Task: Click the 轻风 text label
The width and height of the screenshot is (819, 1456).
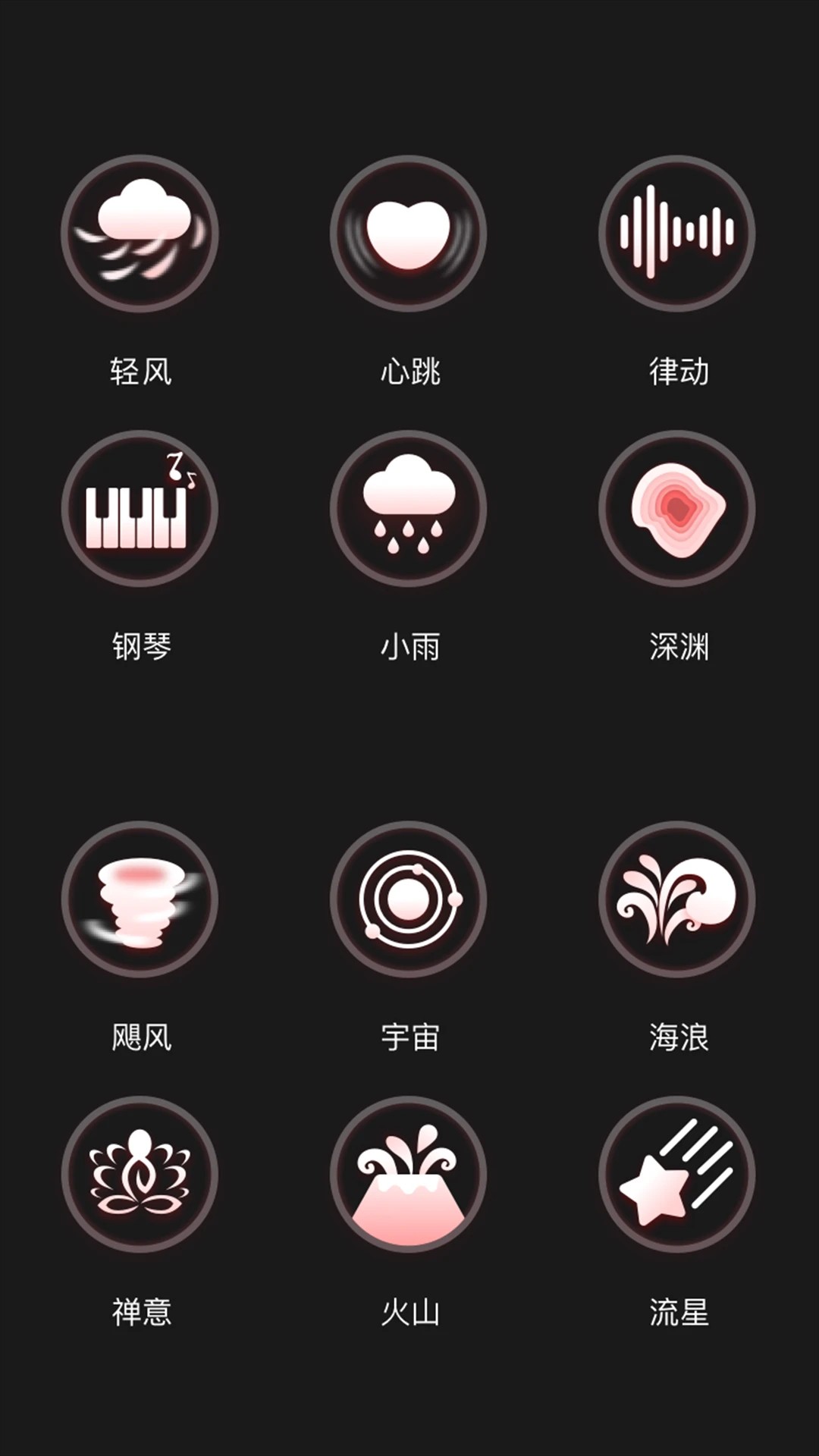Action: point(140,369)
